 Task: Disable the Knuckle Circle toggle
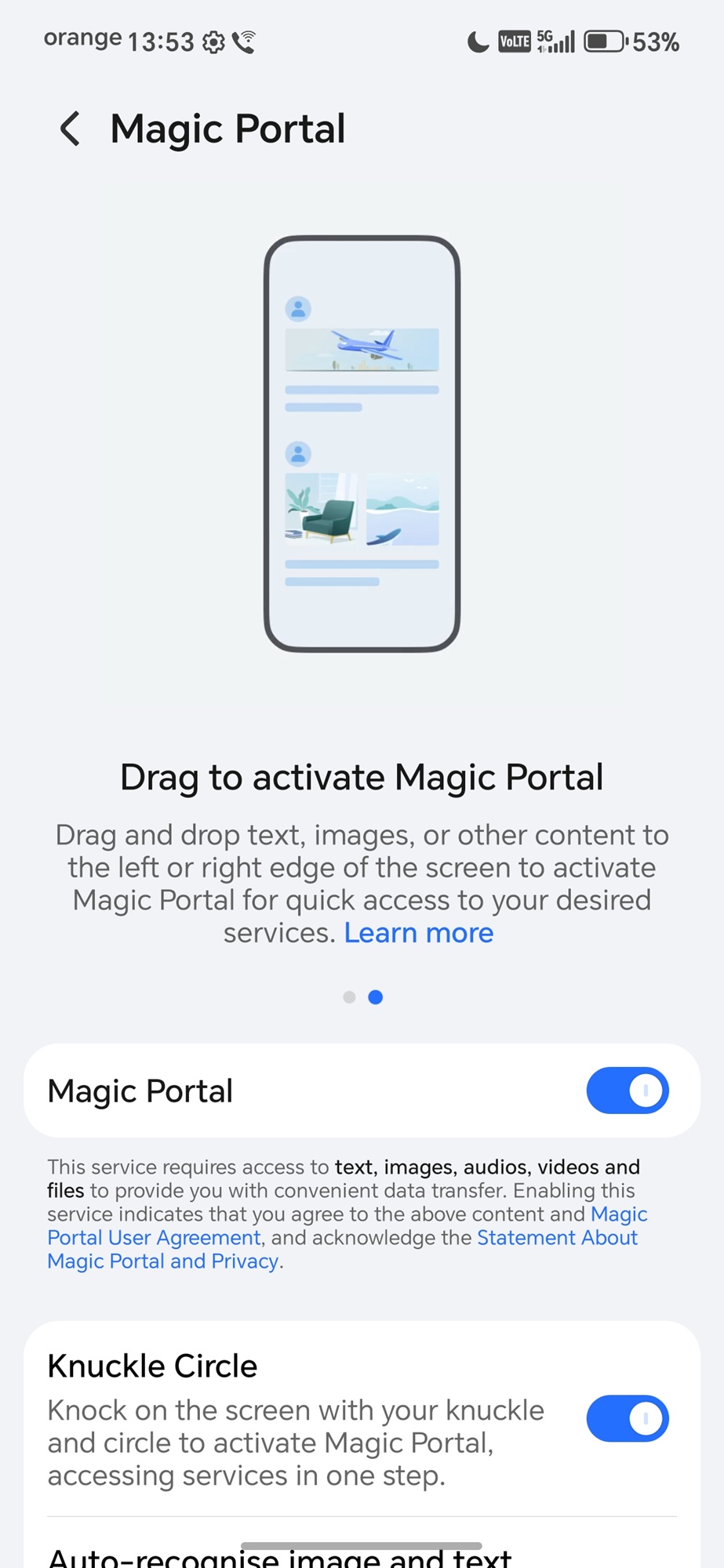pyautogui.click(x=627, y=1418)
